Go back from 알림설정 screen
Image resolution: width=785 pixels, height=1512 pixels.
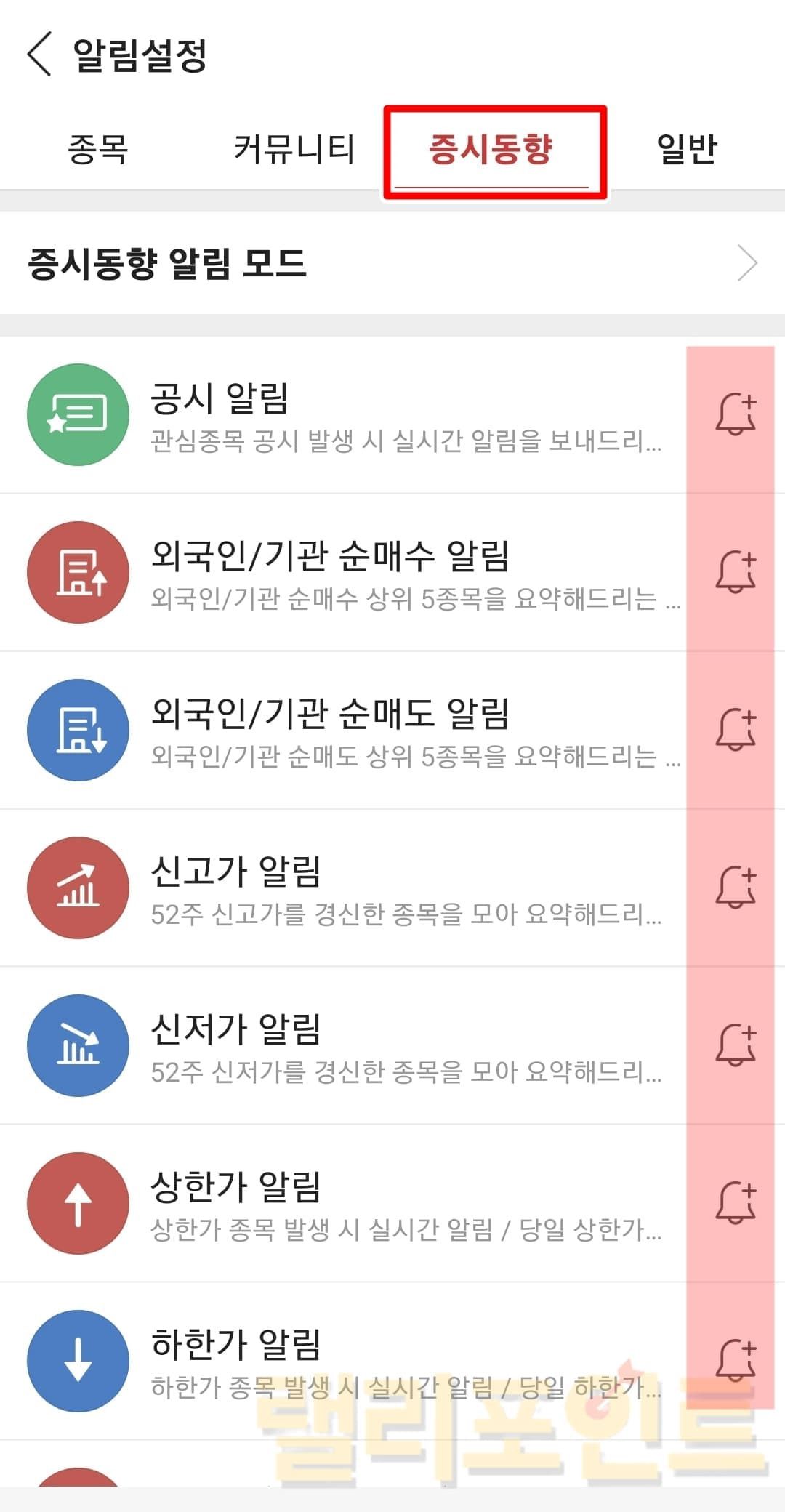pos(40,54)
